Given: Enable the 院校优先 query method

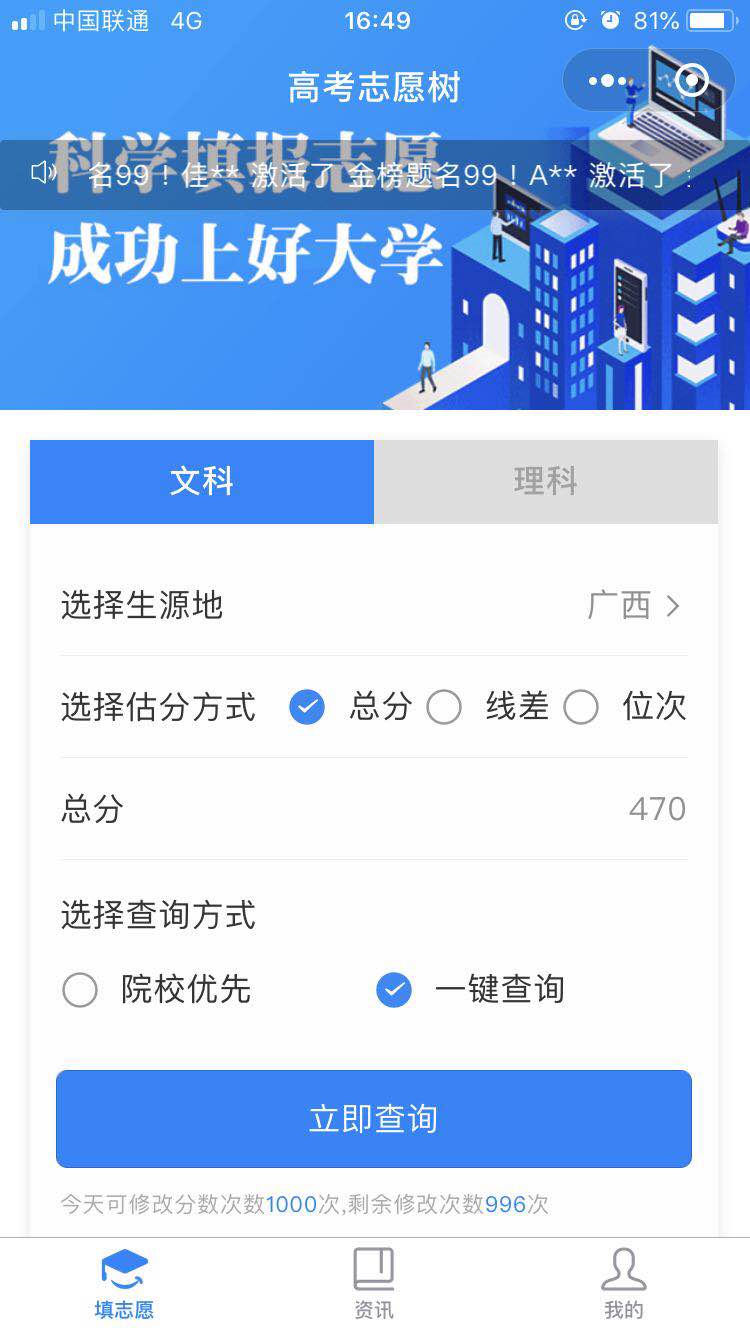Looking at the screenshot, I should pyautogui.click(x=80, y=989).
